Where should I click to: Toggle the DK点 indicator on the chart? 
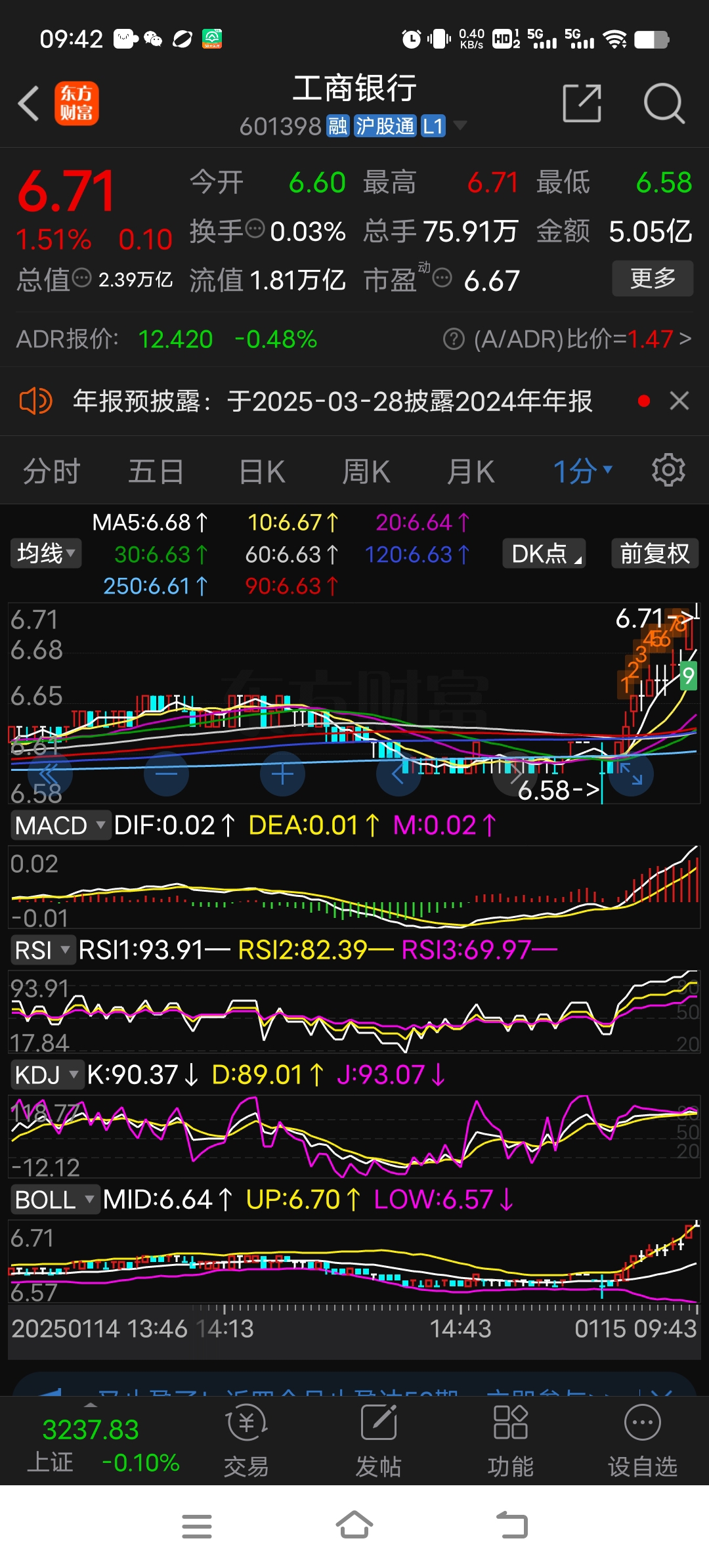click(544, 554)
